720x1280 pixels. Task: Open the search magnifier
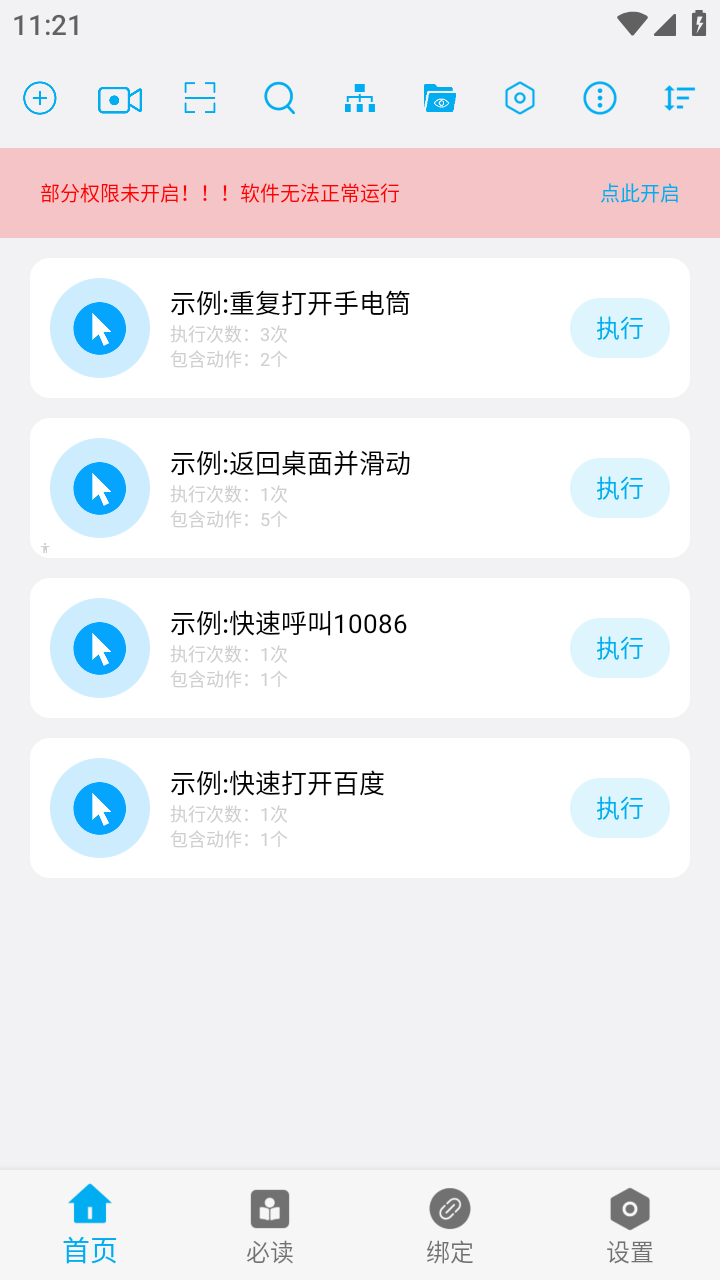point(279,98)
